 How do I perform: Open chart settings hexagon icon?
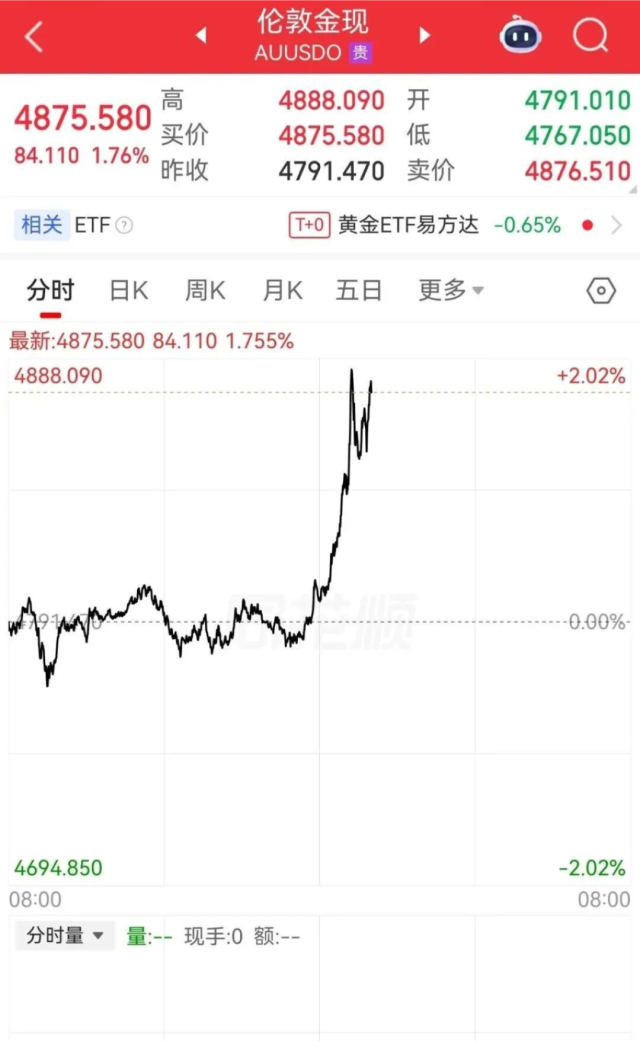tap(600, 291)
